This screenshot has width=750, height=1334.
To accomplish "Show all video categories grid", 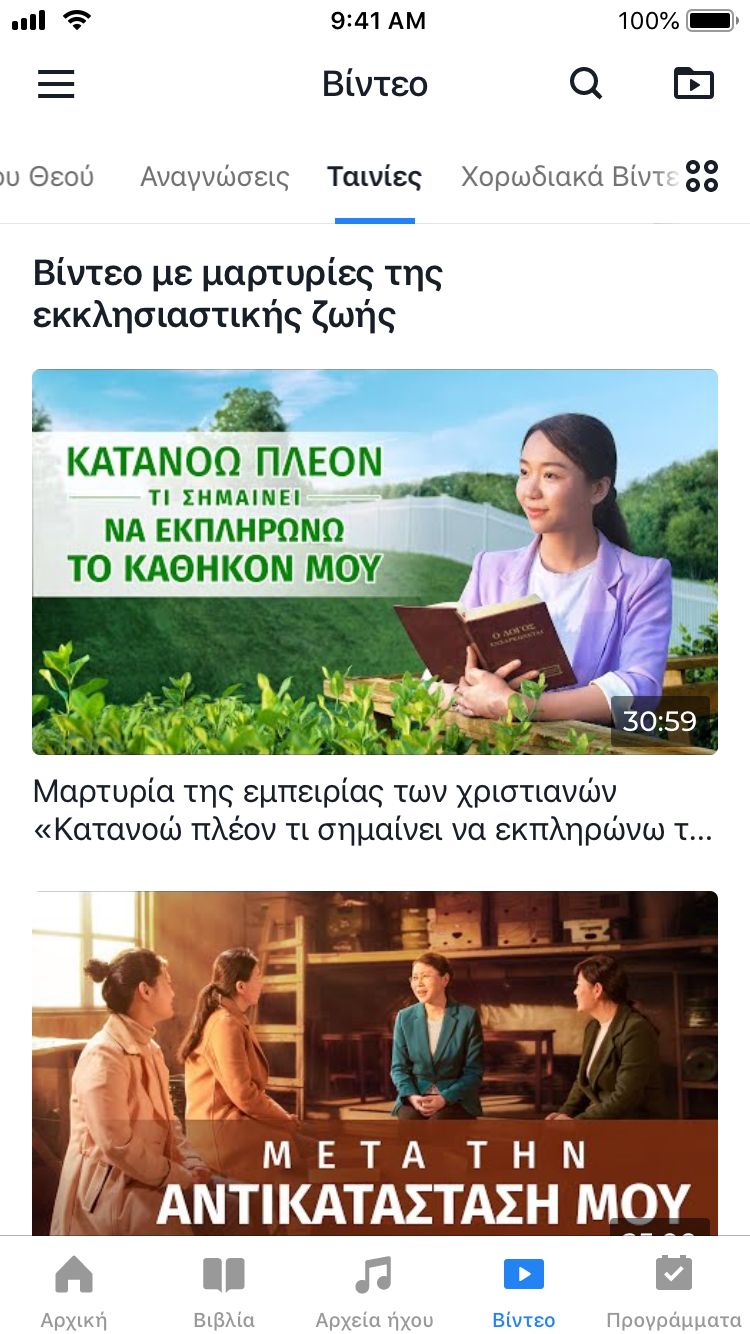I will coord(702,177).
